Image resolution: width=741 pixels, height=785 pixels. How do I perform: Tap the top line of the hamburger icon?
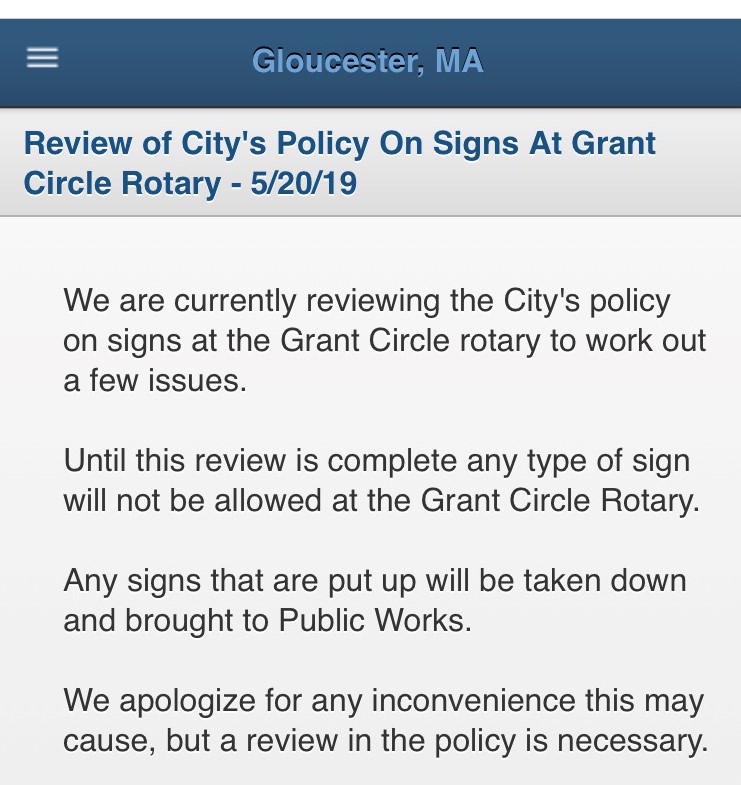pyautogui.click(x=42, y=48)
